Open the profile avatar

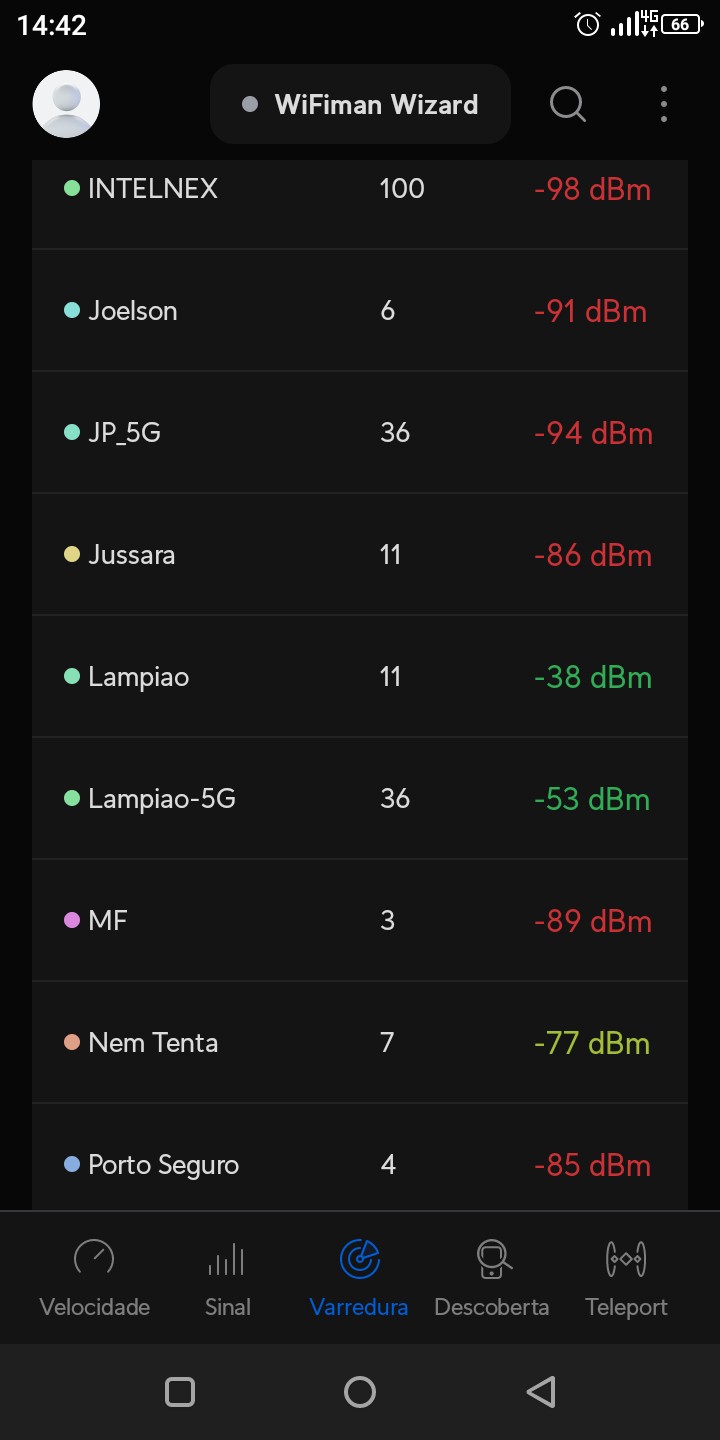[66, 104]
